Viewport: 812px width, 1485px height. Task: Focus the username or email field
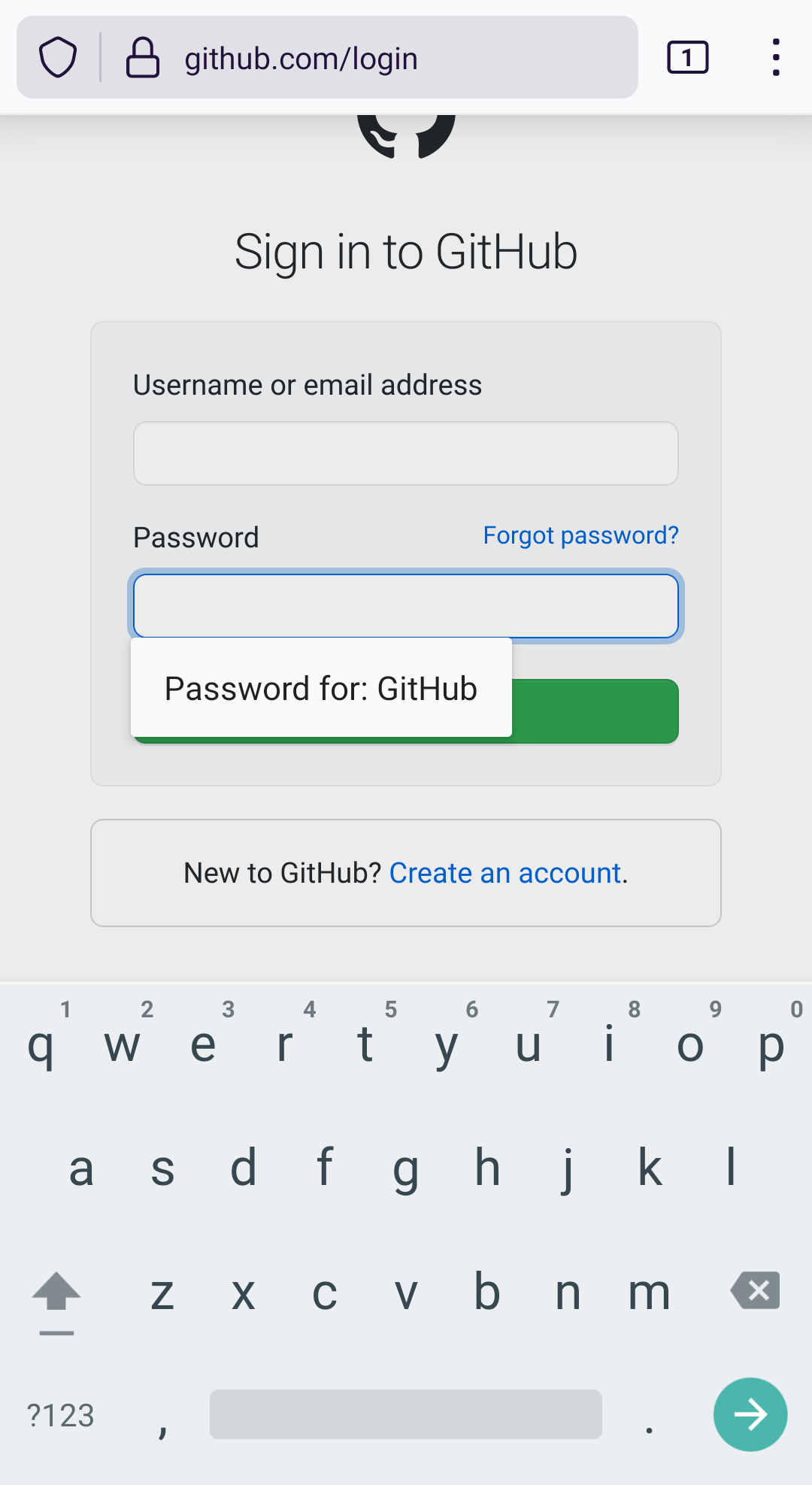pos(405,453)
